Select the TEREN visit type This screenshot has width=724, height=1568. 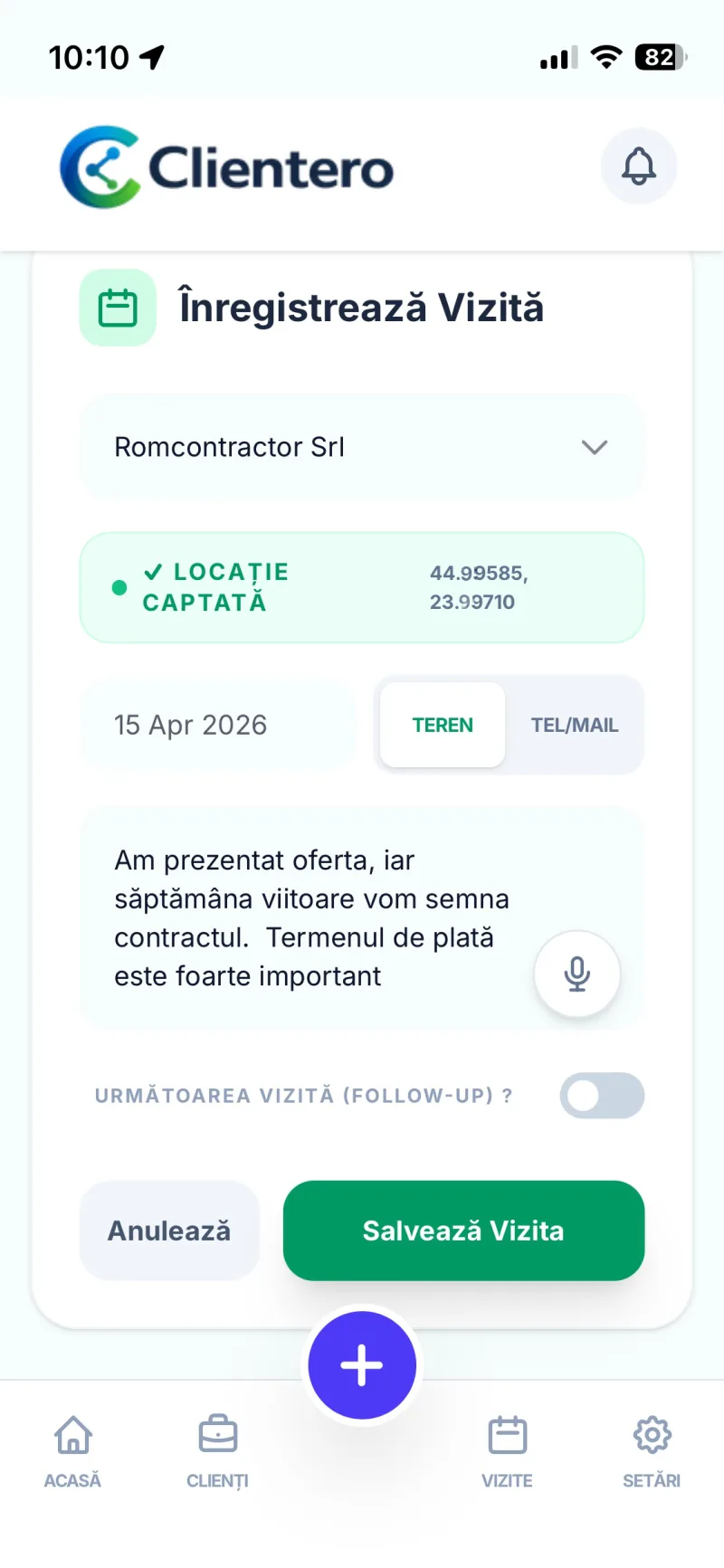coord(442,725)
